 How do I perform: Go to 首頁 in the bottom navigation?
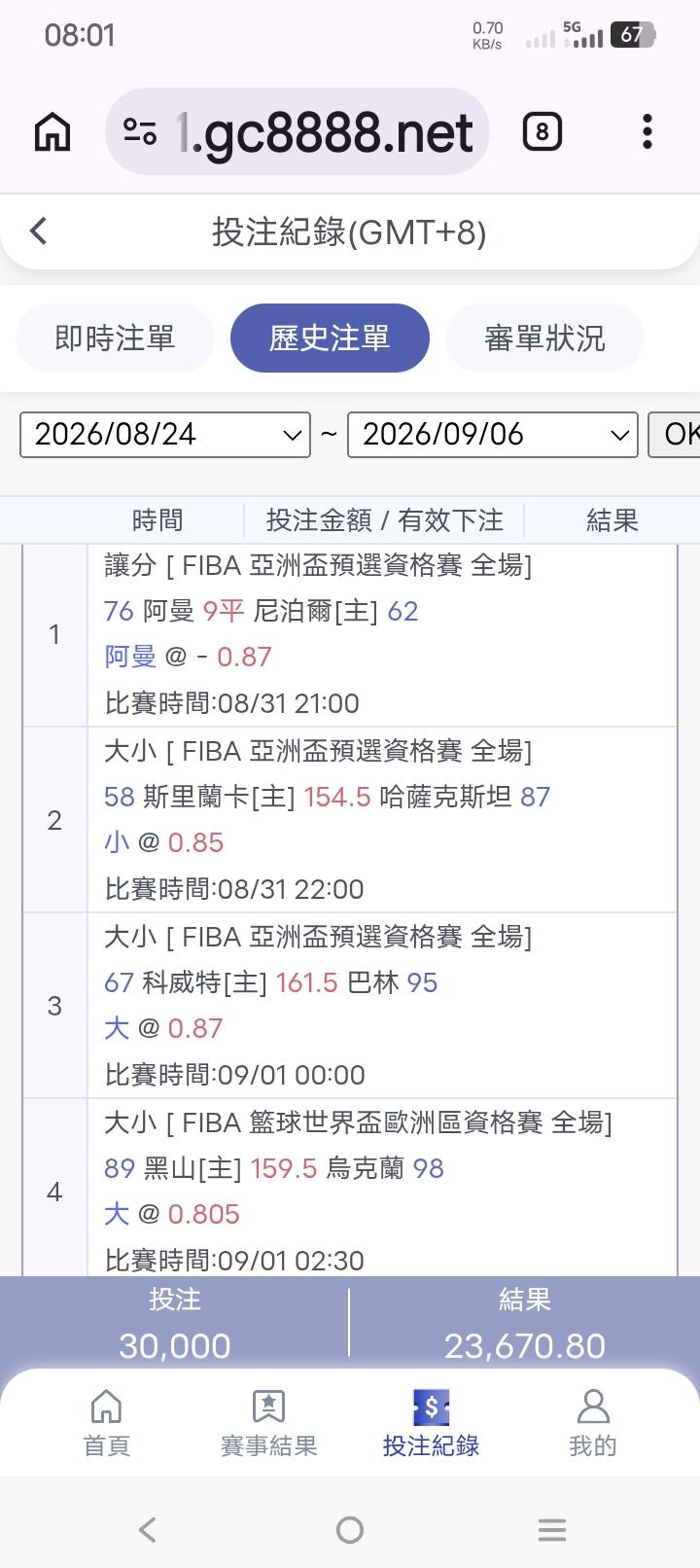(x=106, y=1423)
